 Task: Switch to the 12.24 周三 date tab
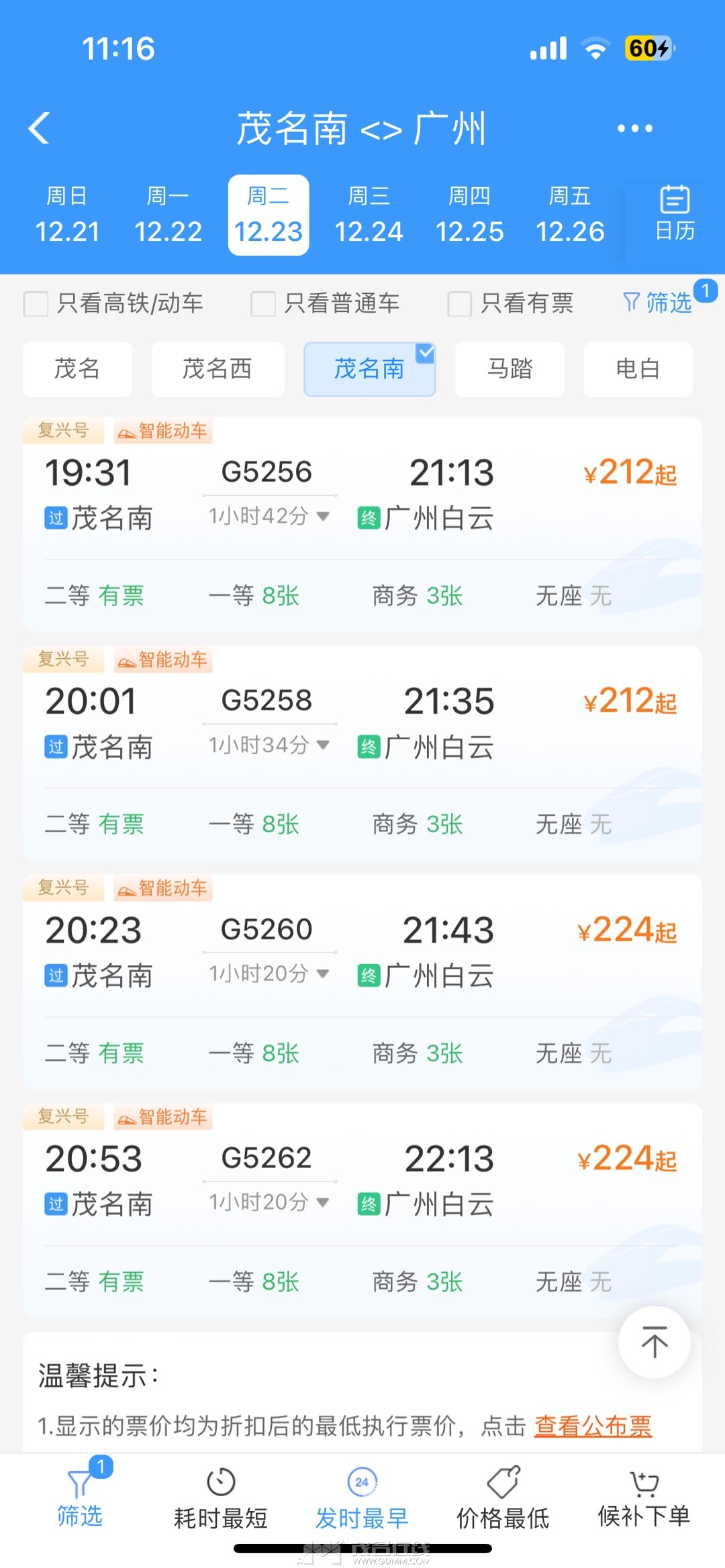pos(369,213)
